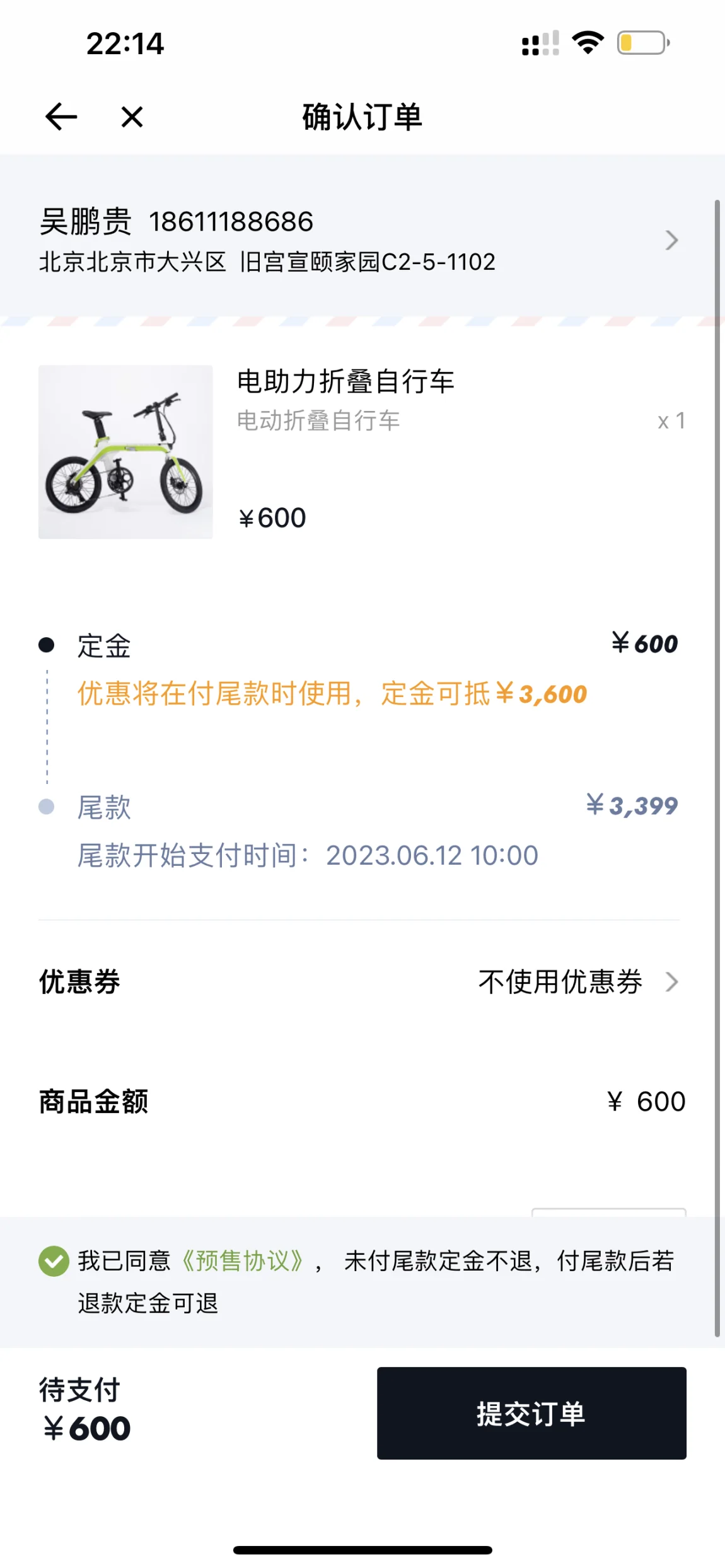725x1568 pixels.
Task: Open the 优惠券 coupon selection row
Action: click(359, 981)
